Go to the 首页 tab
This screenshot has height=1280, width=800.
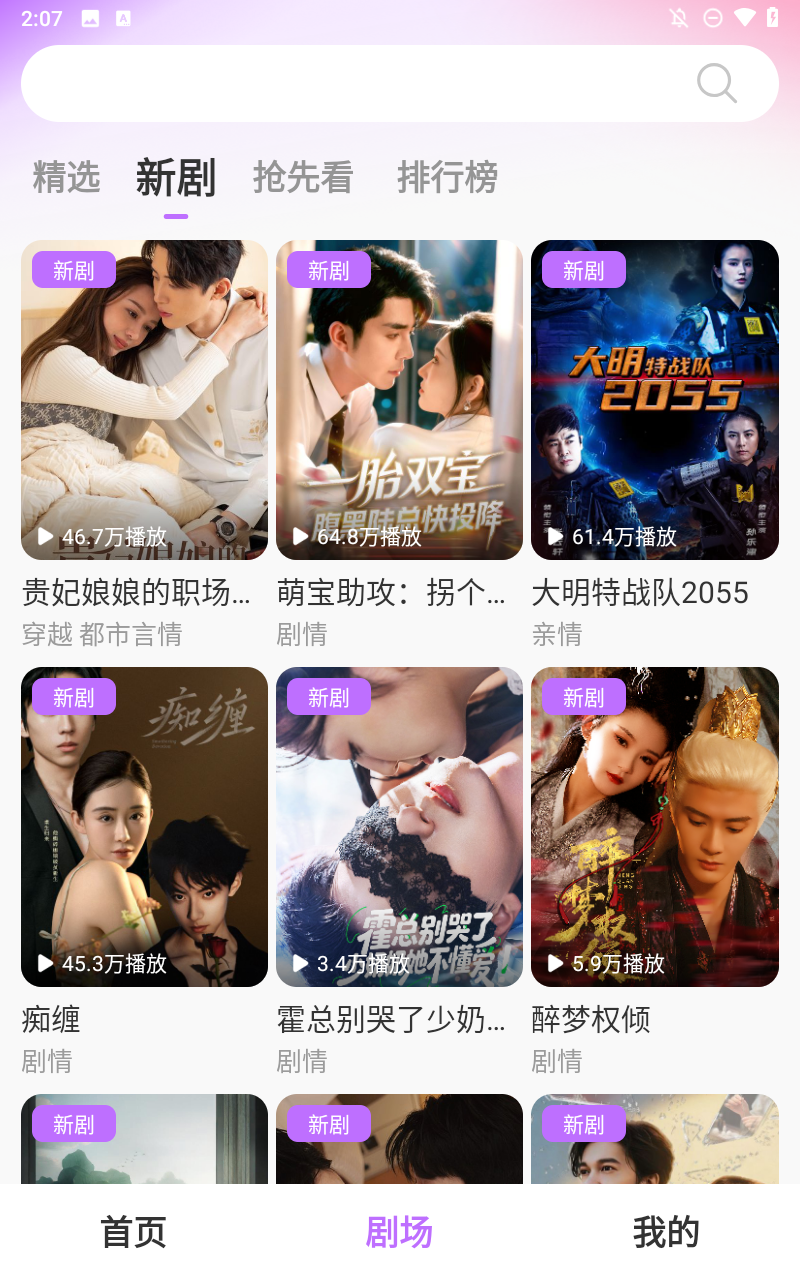(133, 1232)
